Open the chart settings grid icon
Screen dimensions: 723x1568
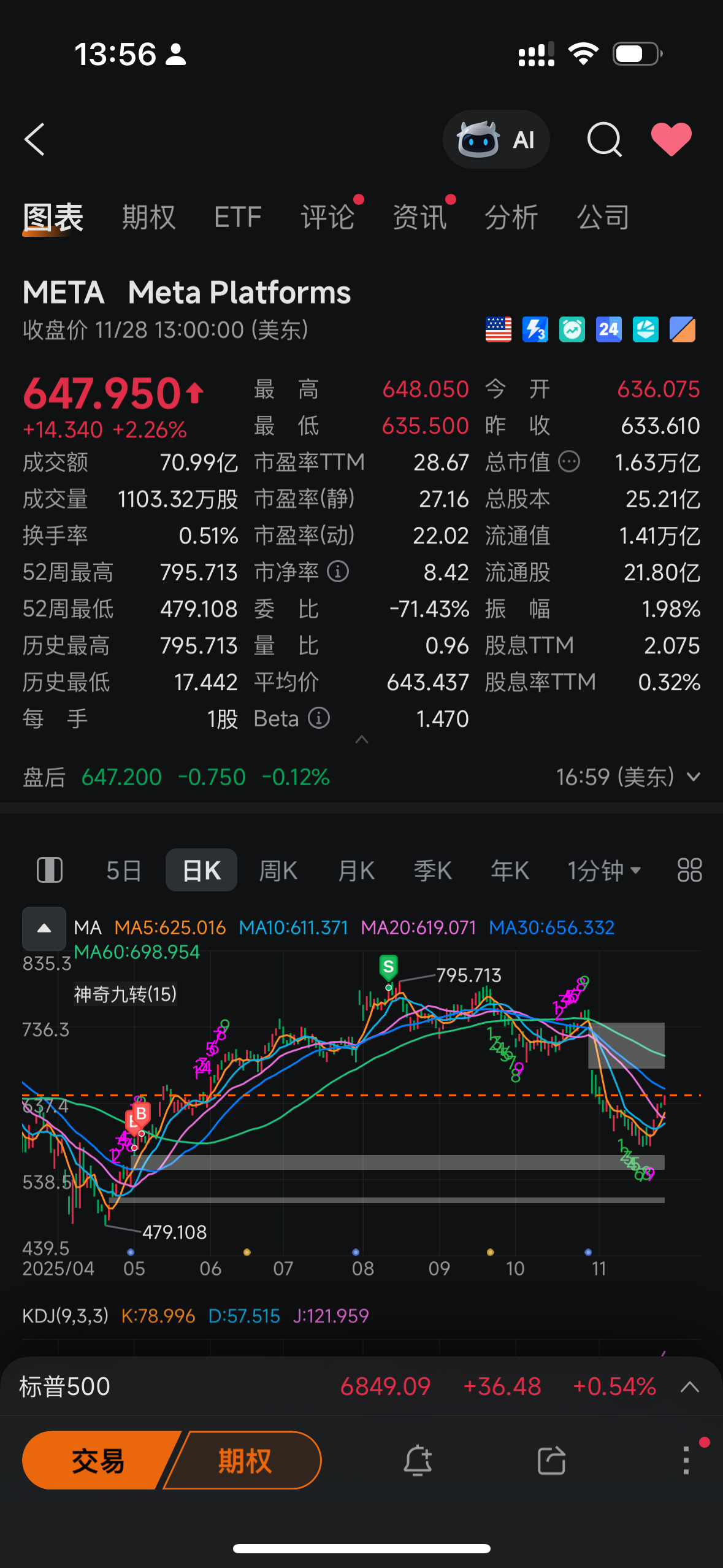pyautogui.click(x=689, y=870)
